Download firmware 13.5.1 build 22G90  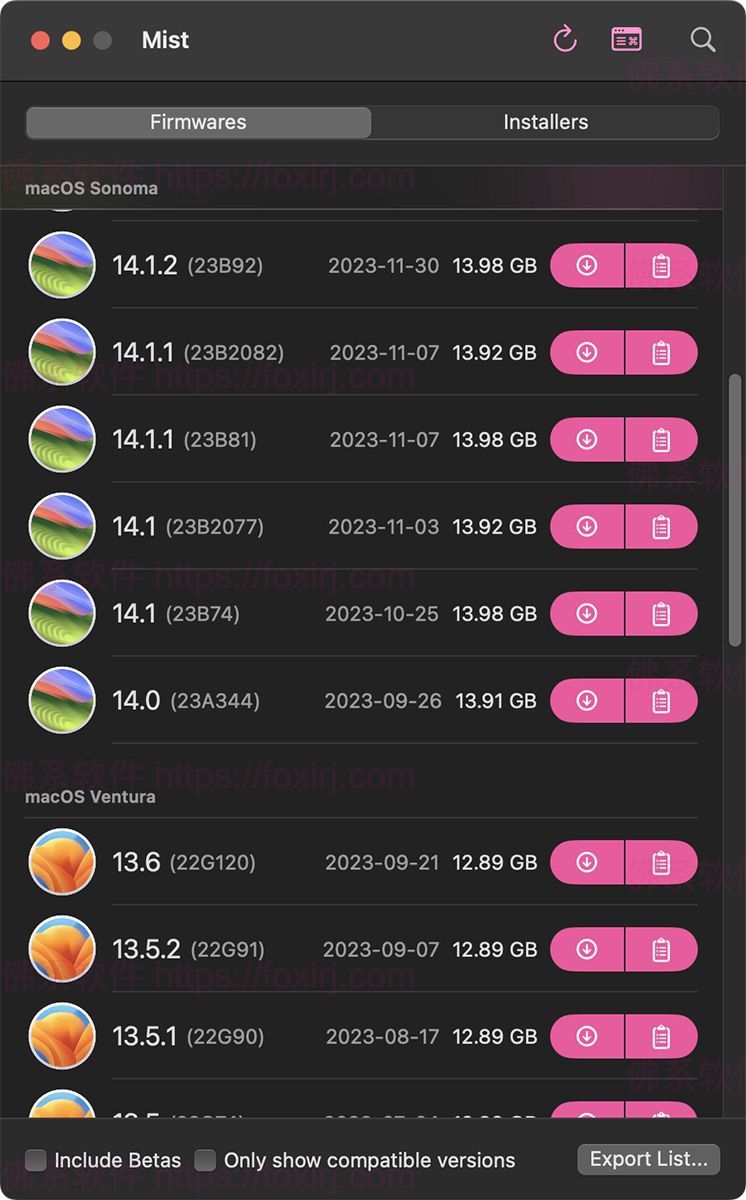click(587, 1036)
